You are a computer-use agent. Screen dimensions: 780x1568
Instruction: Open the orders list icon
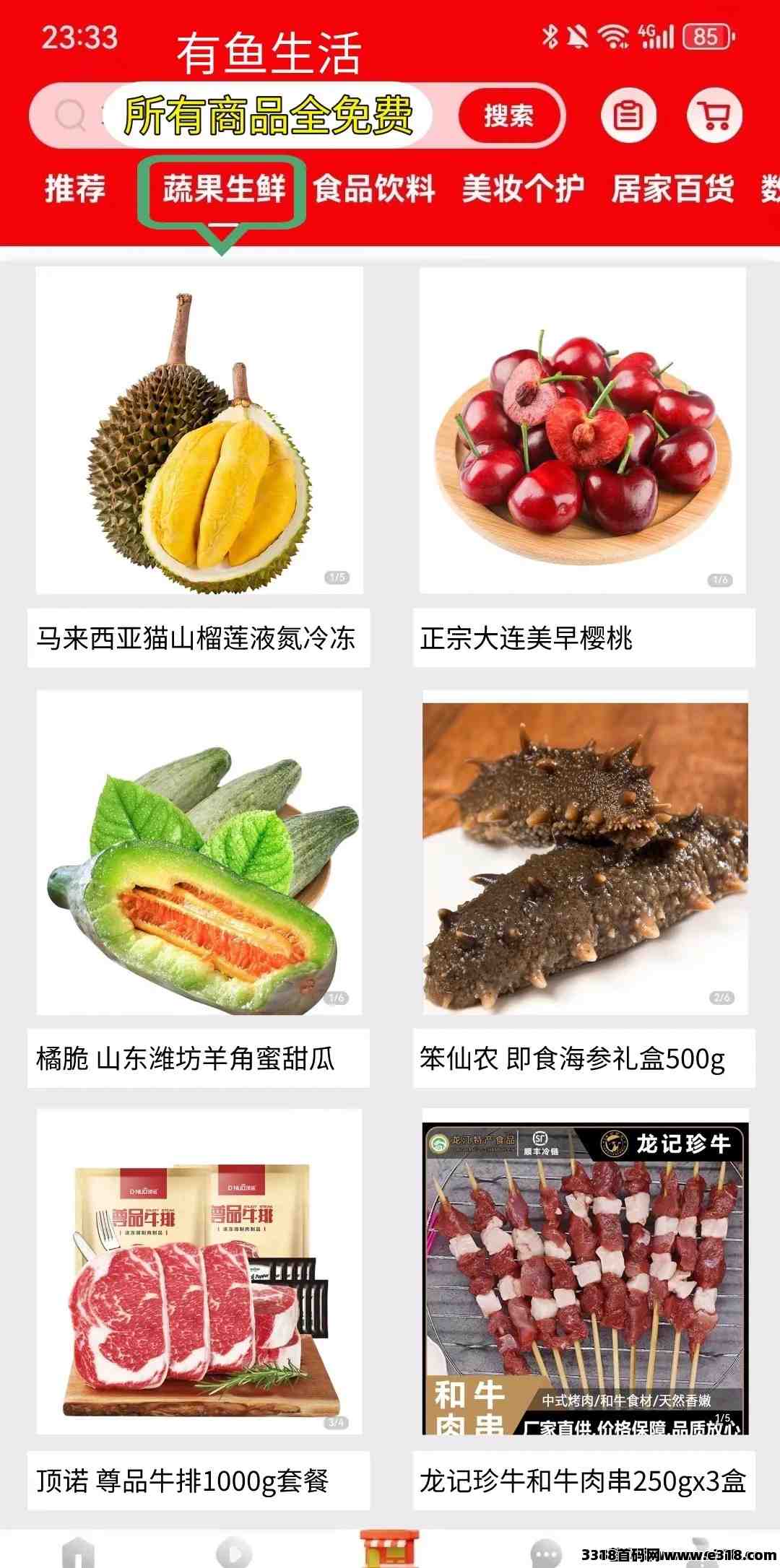tap(628, 115)
